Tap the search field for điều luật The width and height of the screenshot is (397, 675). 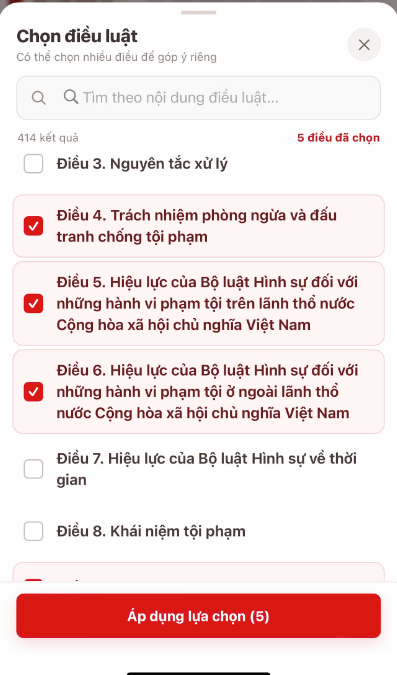point(198,98)
